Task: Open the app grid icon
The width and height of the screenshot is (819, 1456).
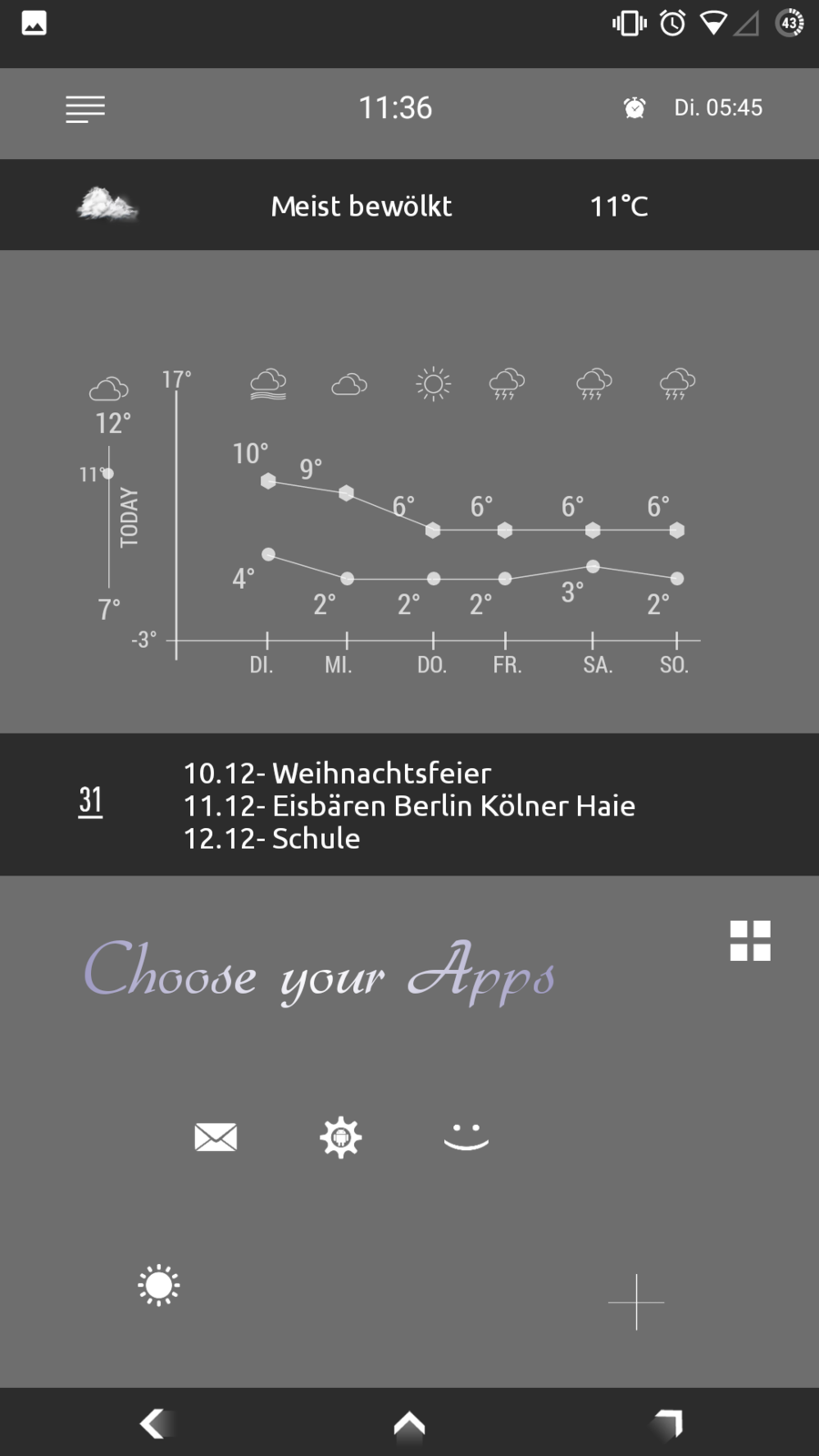Action: click(x=750, y=941)
